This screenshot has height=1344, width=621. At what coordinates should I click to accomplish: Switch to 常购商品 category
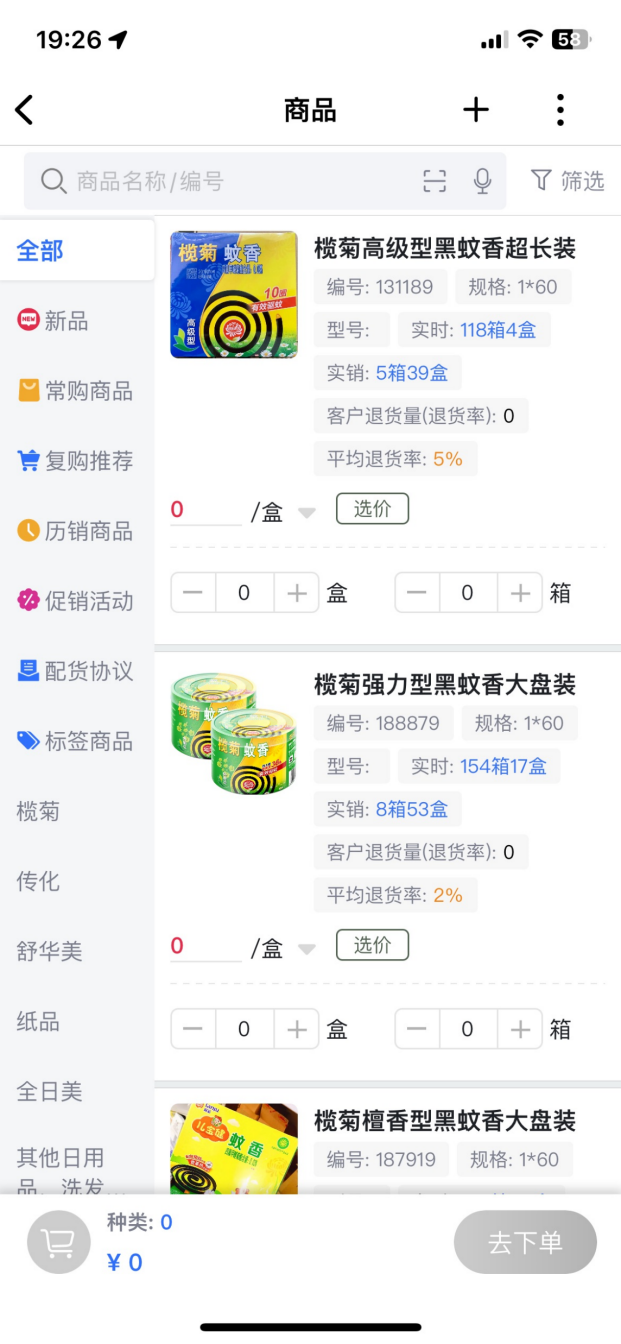[x=76, y=391]
